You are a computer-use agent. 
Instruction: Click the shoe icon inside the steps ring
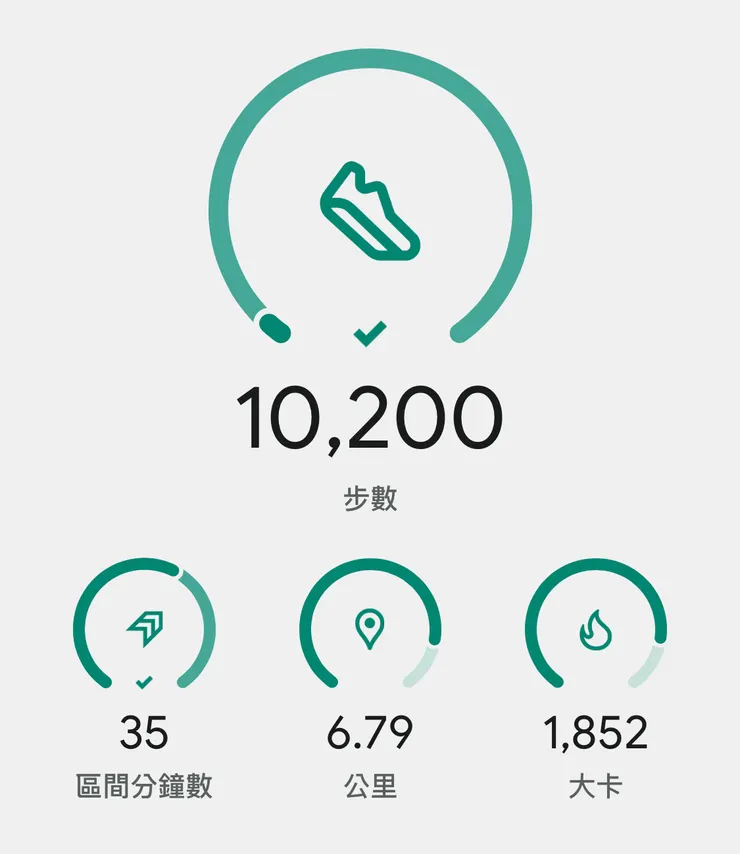coord(370,208)
